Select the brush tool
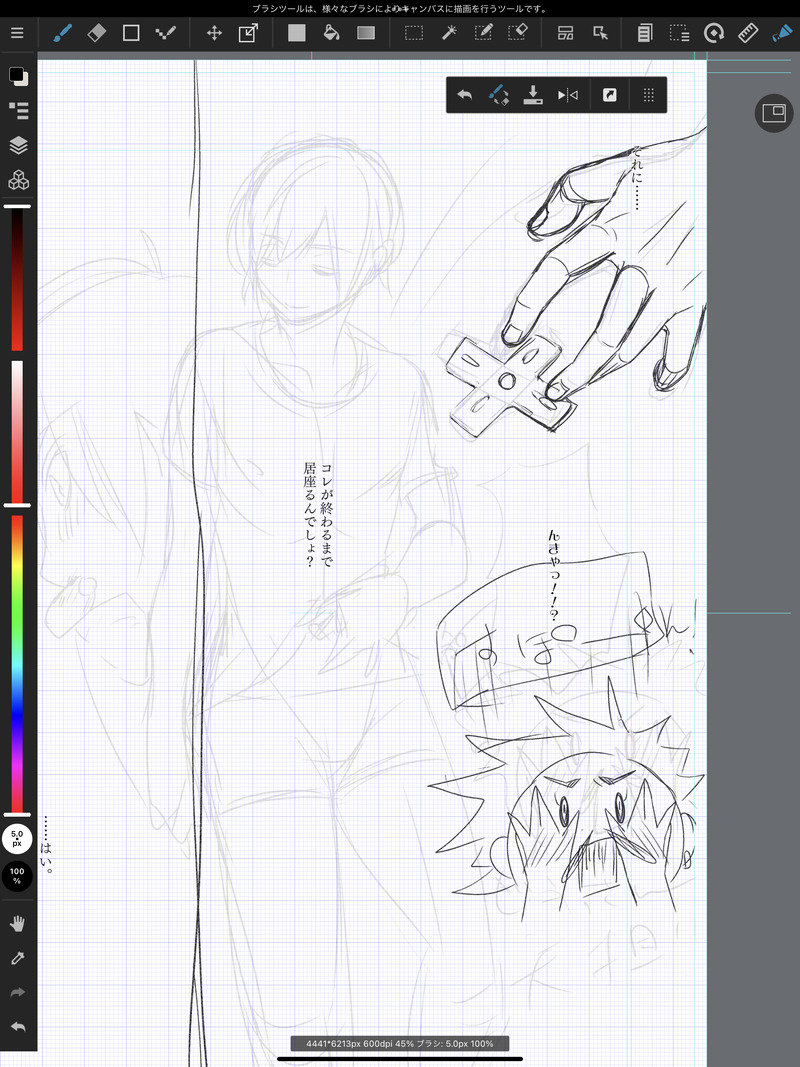The width and height of the screenshot is (800, 1067). click(x=63, y=33)
